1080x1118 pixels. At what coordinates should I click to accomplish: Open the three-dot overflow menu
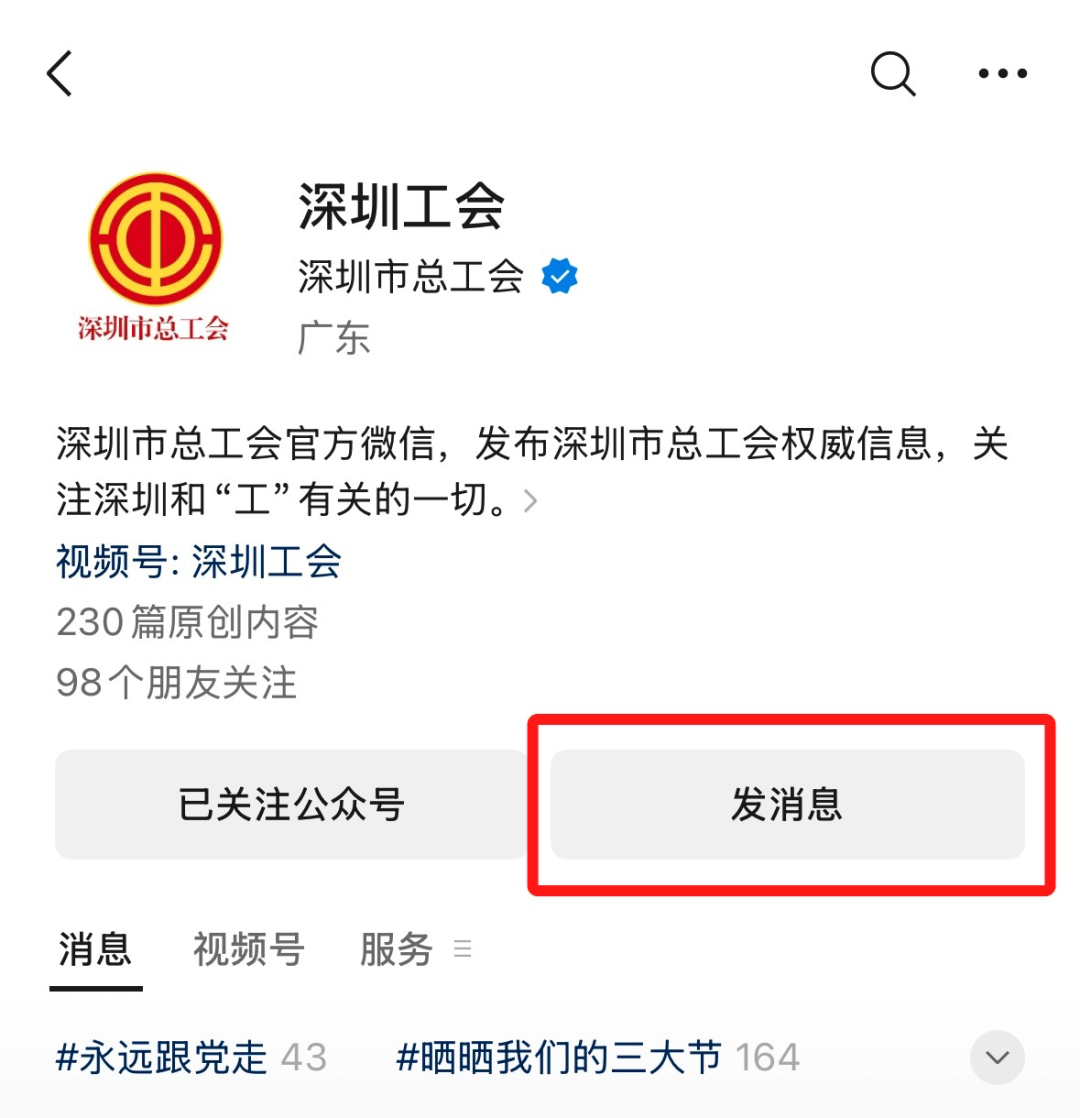tap(1002, 74)
